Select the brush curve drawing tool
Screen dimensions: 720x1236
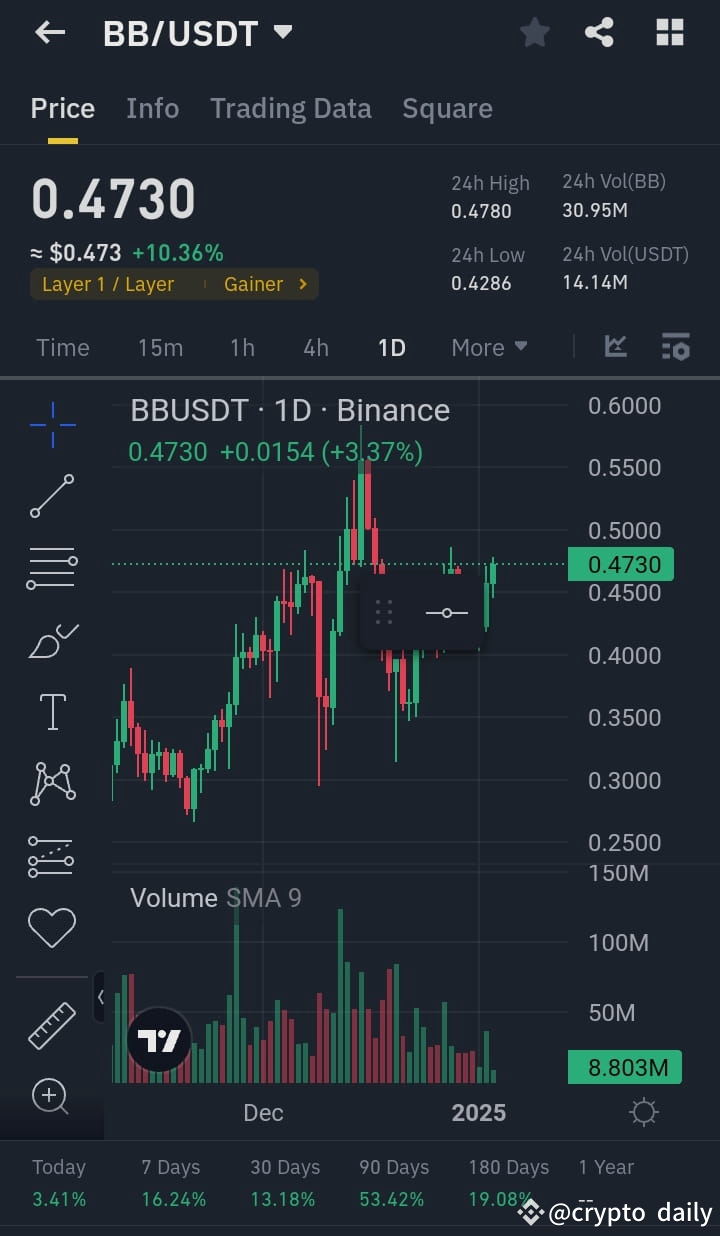point(52,640)
